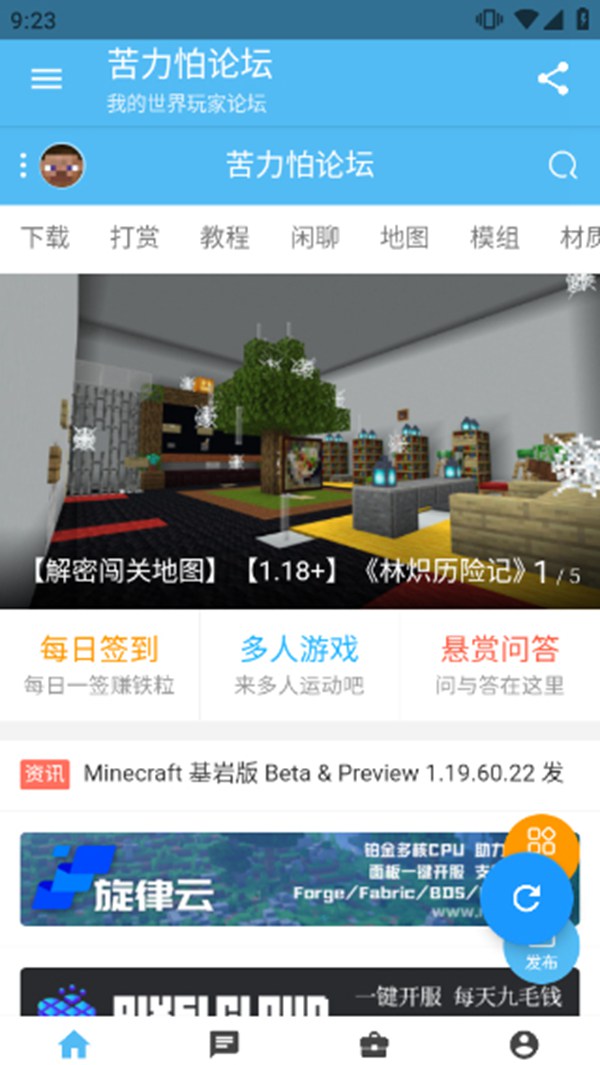Open 每日签到 daily check-in
600x1065 pixels.
99,665
